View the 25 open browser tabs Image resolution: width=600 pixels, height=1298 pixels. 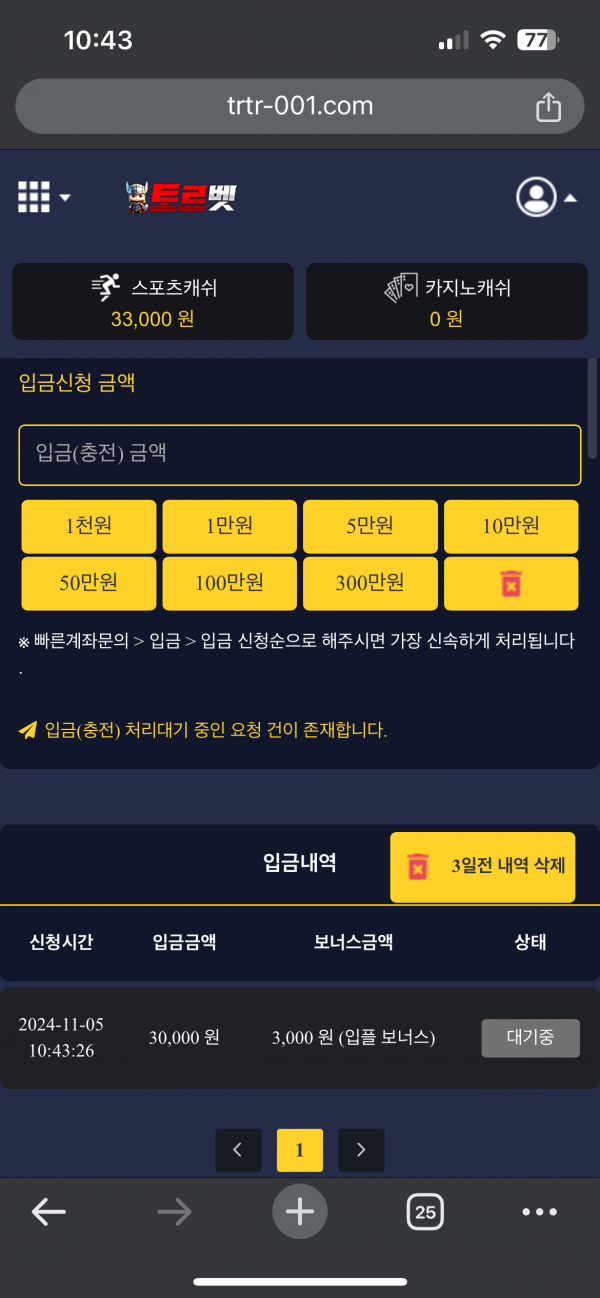(425, 1212)
